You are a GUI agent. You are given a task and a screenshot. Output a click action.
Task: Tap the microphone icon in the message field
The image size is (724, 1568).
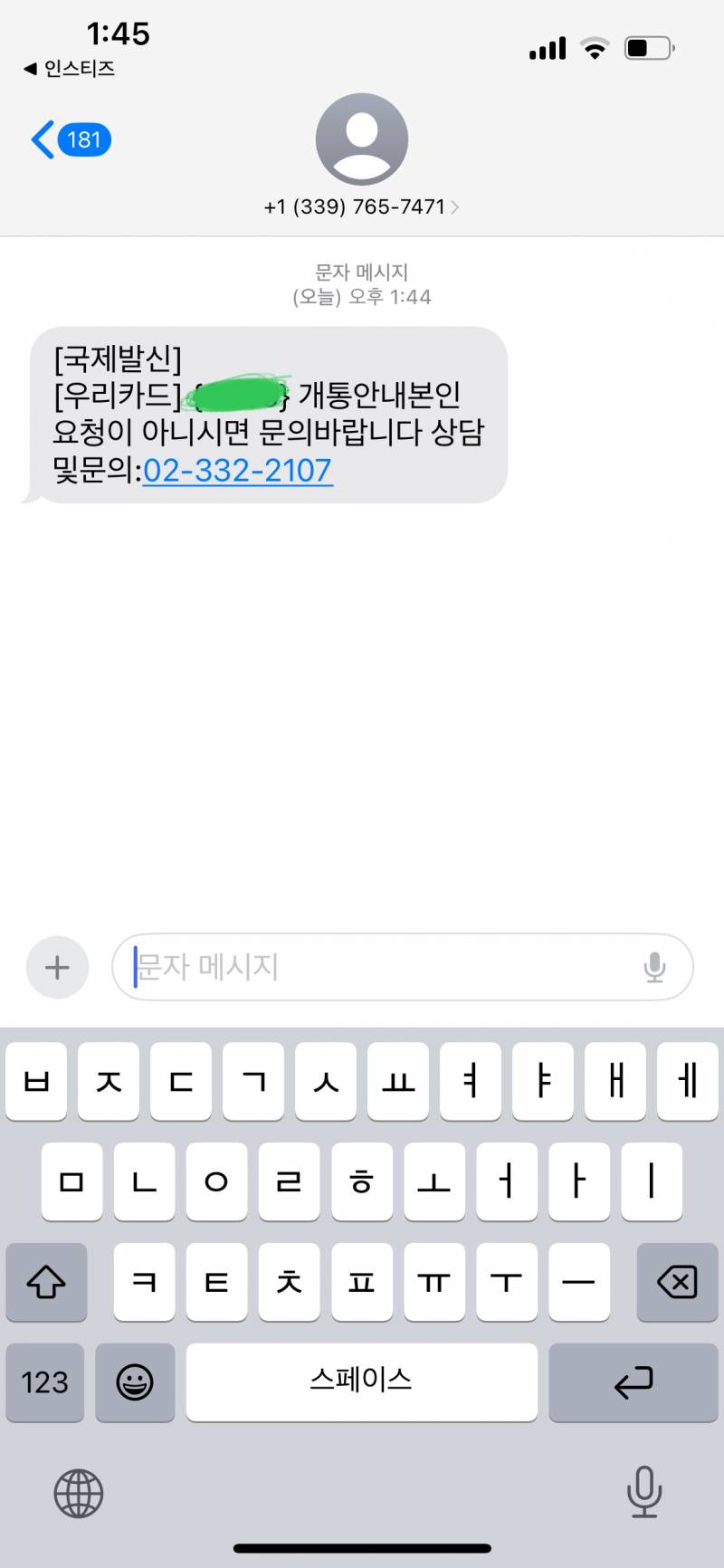(x=654, y=967)
